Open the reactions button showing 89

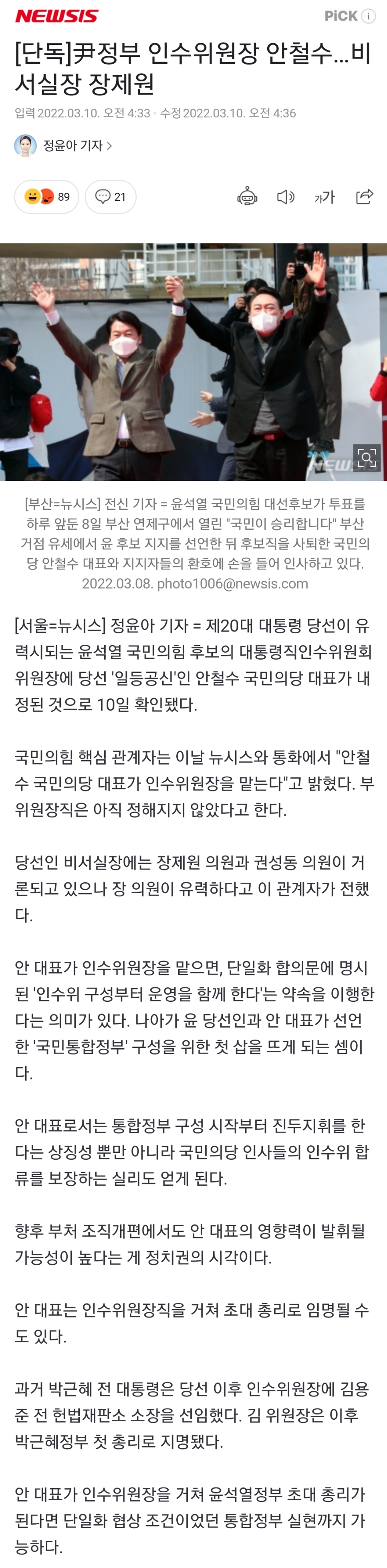47,197
